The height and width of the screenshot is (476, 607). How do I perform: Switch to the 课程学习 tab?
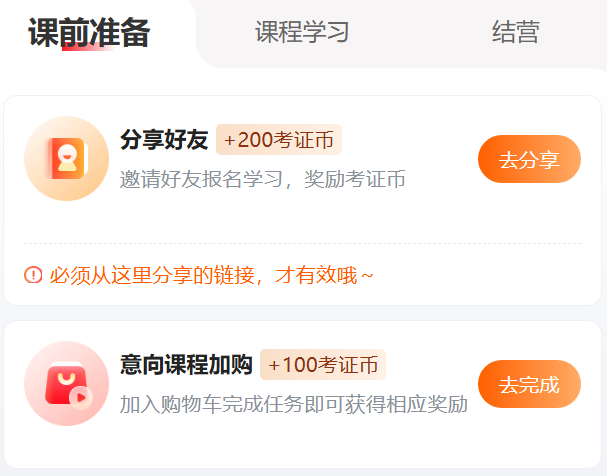pyautogui.click(x=302, y=32)
